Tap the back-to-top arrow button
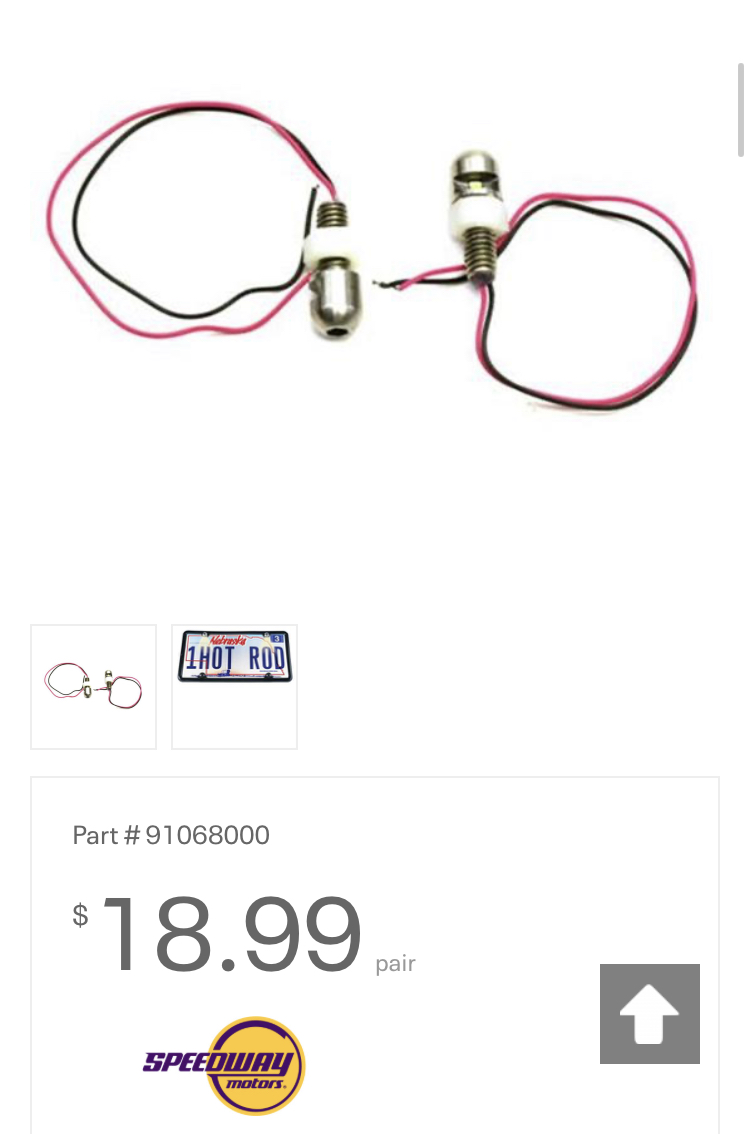The height and width of the screenshot is (1134, 750). [x=650, y=1013]
